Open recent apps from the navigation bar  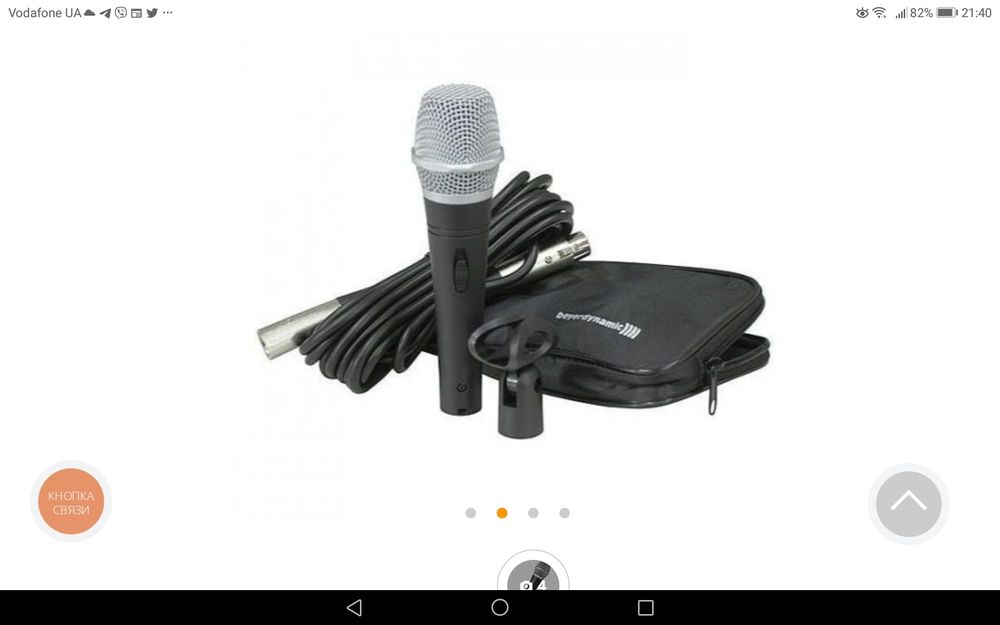tap(645, 607)
